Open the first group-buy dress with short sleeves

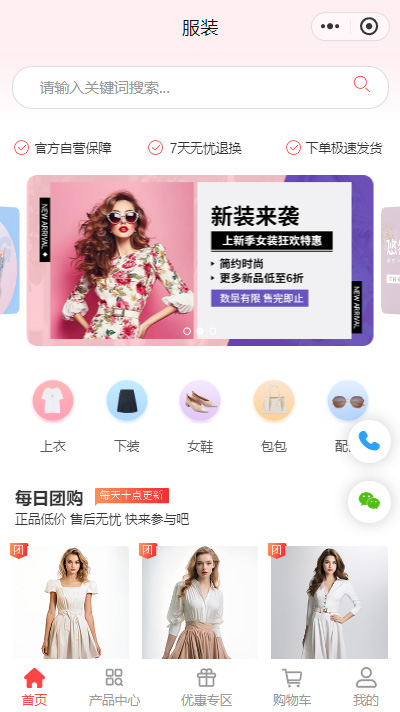[71, 602]
